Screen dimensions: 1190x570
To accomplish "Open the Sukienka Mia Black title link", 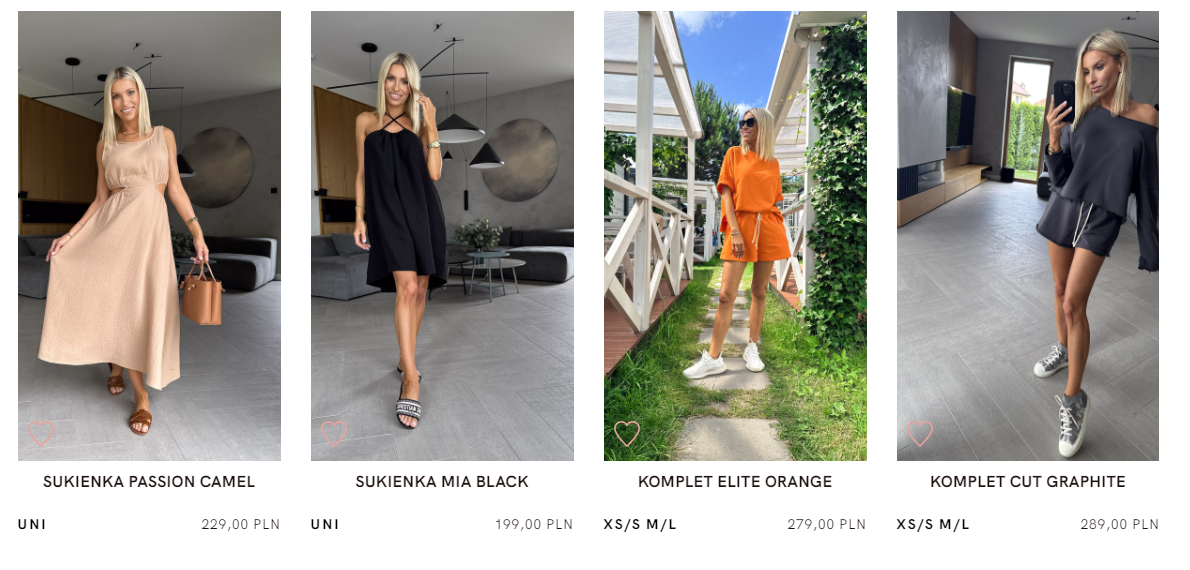I will pyautogui.click(x=442, y=482).
